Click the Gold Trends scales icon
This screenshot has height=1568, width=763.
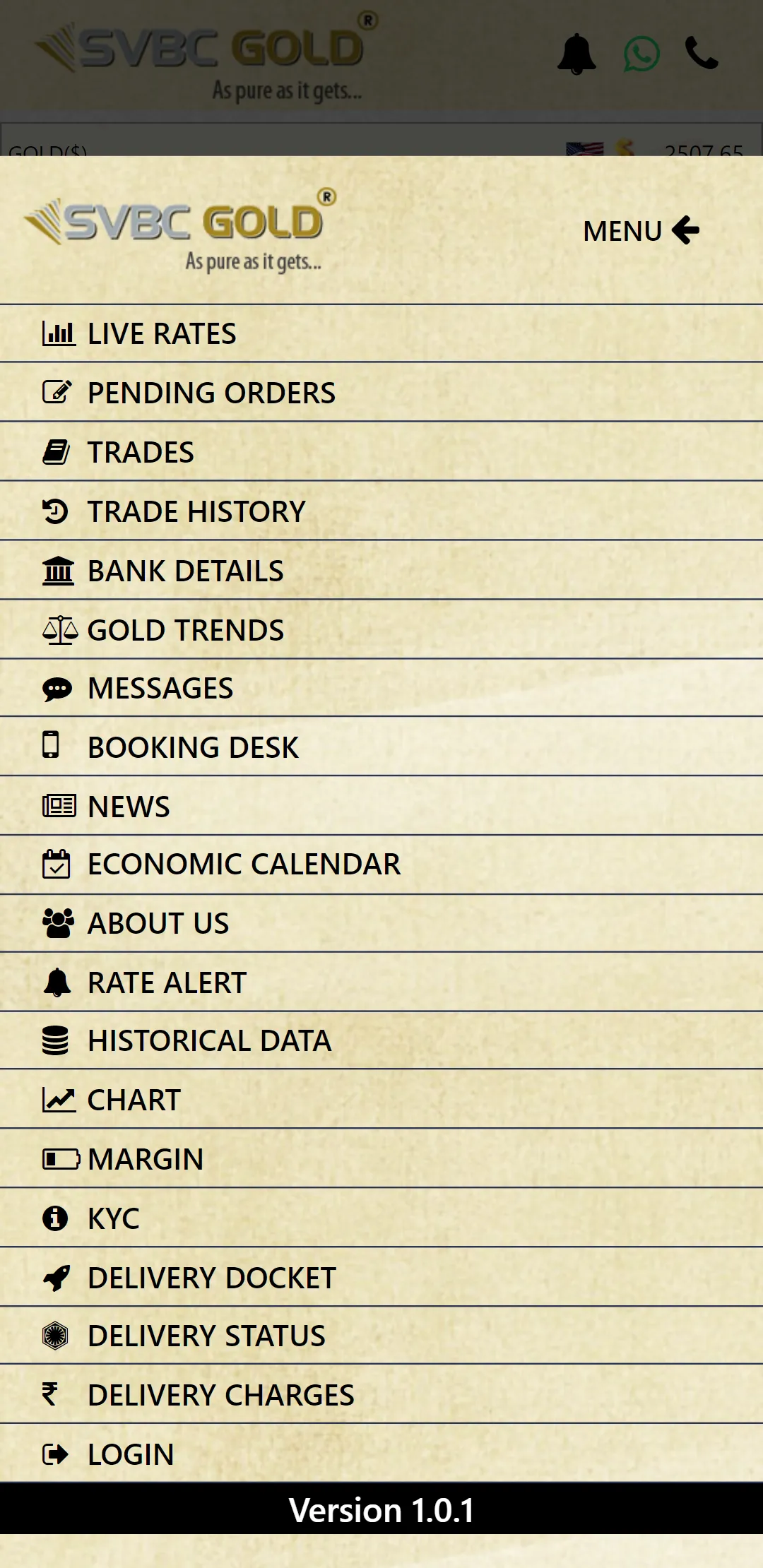59,629
